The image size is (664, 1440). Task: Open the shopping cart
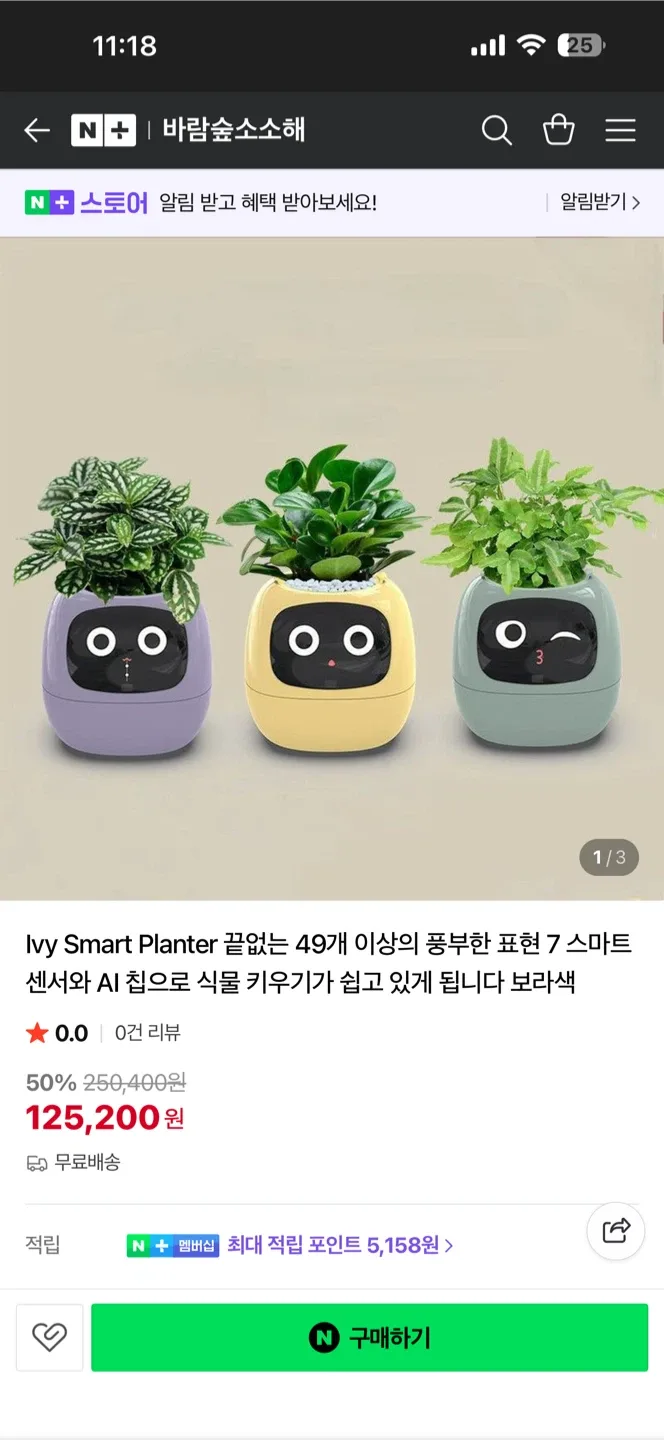(x=558, y=130)
